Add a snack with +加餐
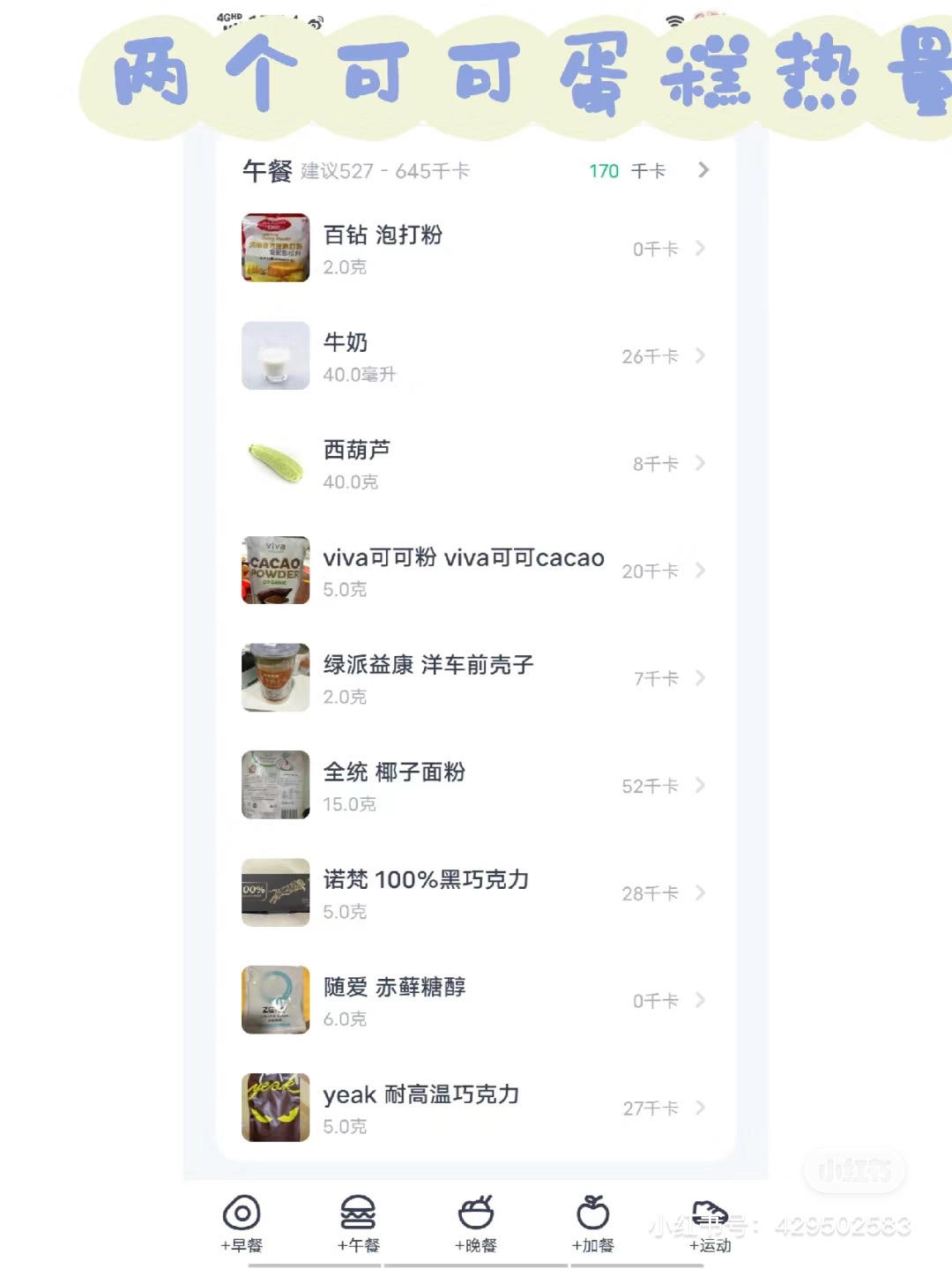Screen dimensions: 952x1269 (x=592, y=1223)
